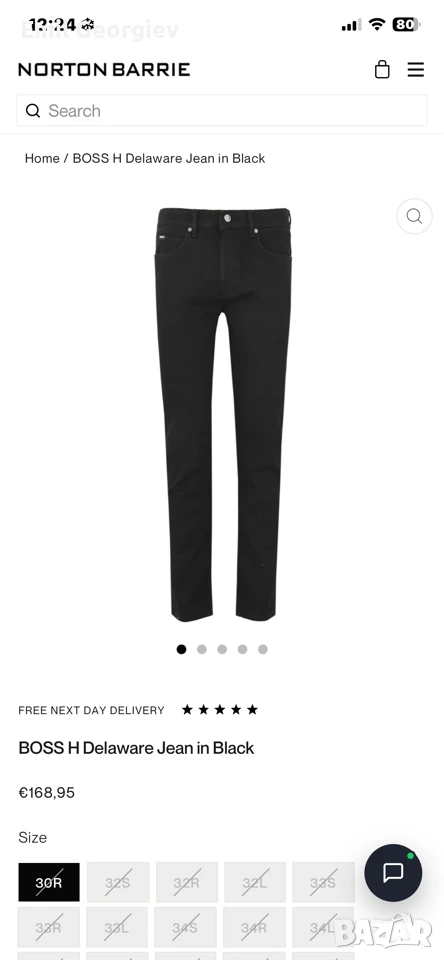Image resolution: width=444 pixels, height=960 pixels.
Task: Zoom the product image with magnifier
Action: pos(415,216)
